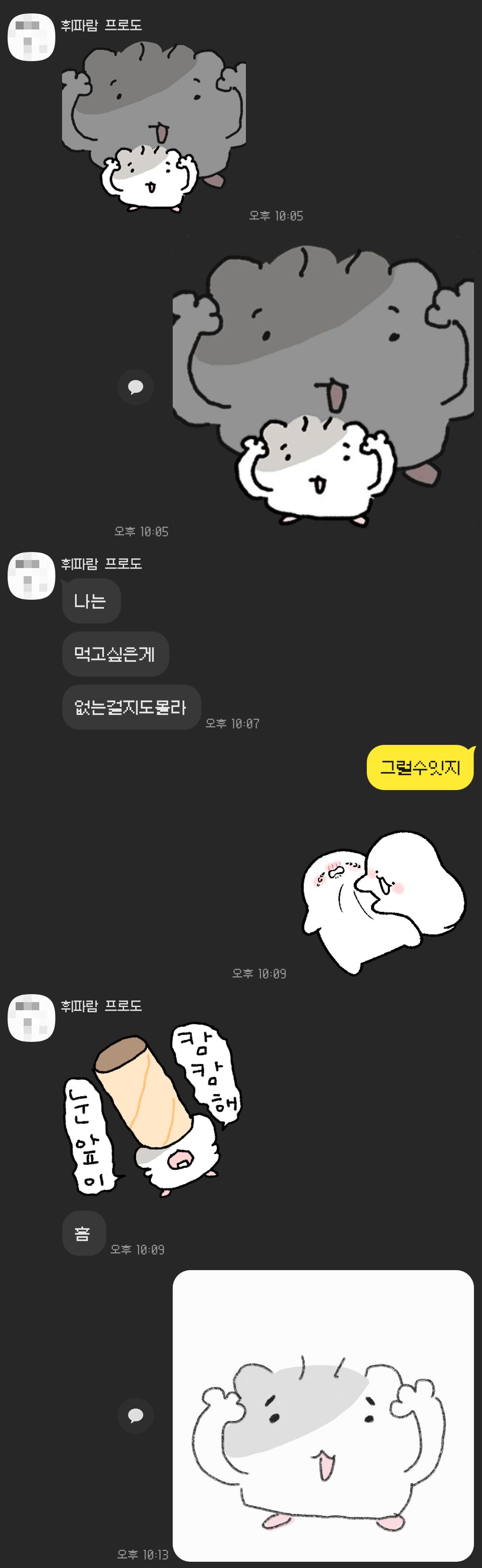Viewport: 482px width, 1568px height.
Task: Tap the share bubble icon beside the white hamster picture
Action: coord(135,1415)
